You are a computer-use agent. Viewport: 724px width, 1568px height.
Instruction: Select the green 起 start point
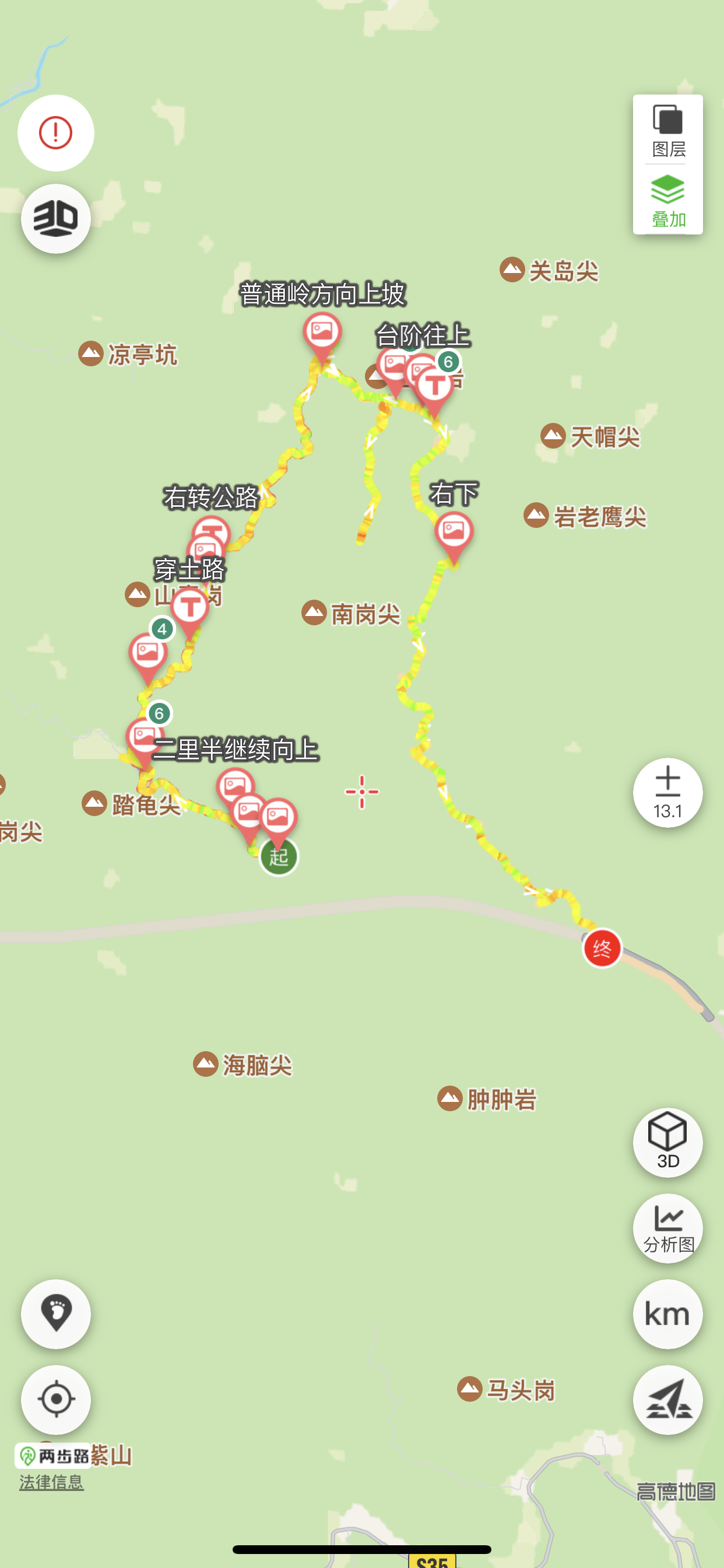[279, 856]
